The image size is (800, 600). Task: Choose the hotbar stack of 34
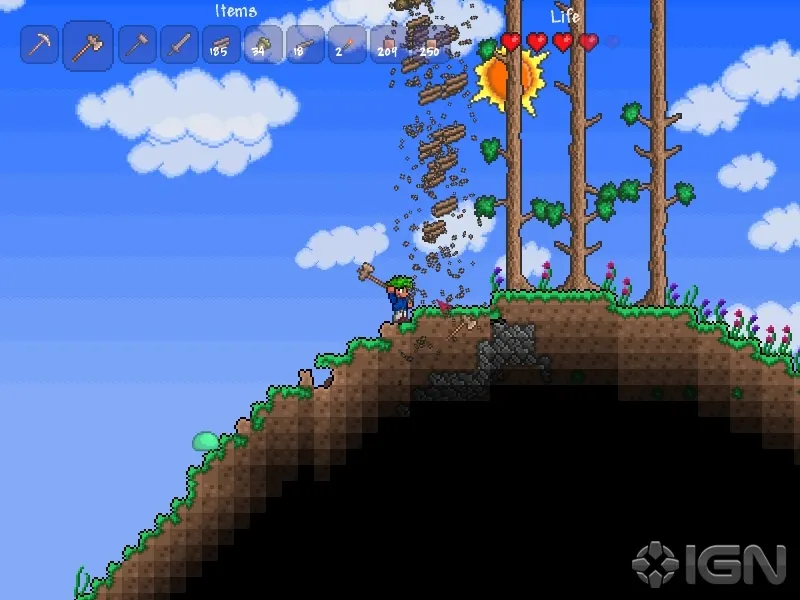262,45
